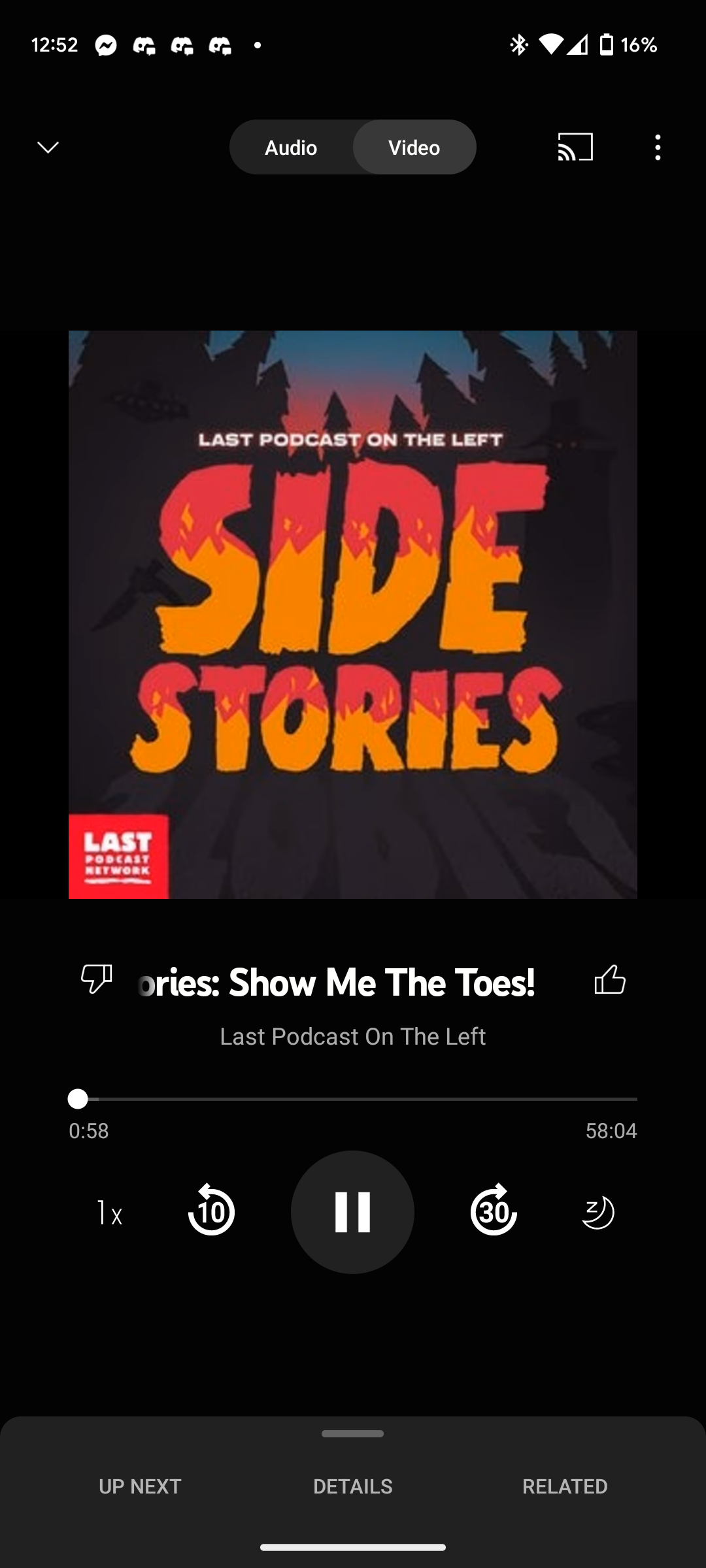Image resolution: width=706 pixels, height=1568 pixels.
Task: Like the current episode
Action: (x=611, y=981)
